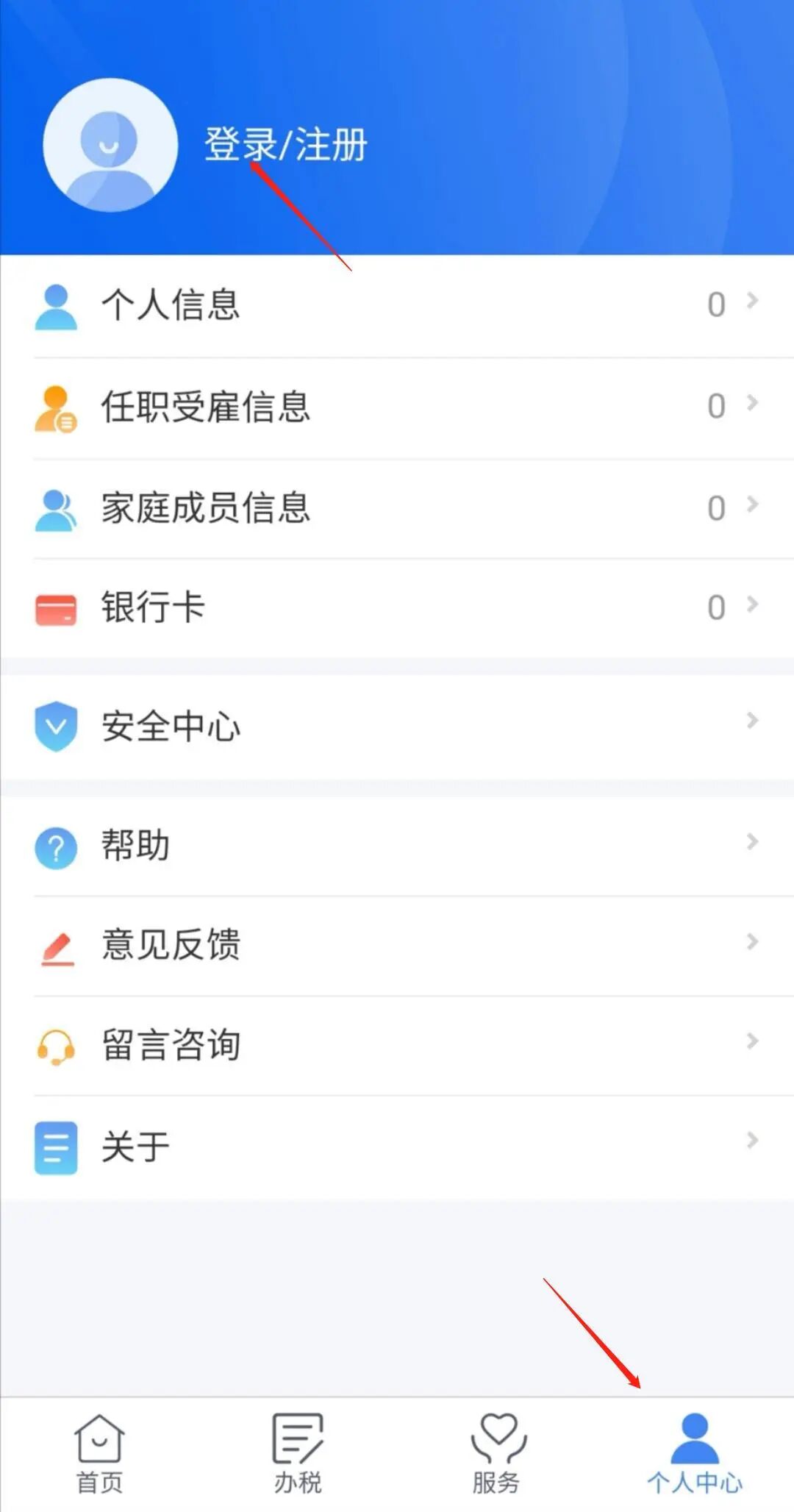The height and width of the screenshot is (1512, 794).
Task: Open 帮助 page
Action: tap(397, 846)
